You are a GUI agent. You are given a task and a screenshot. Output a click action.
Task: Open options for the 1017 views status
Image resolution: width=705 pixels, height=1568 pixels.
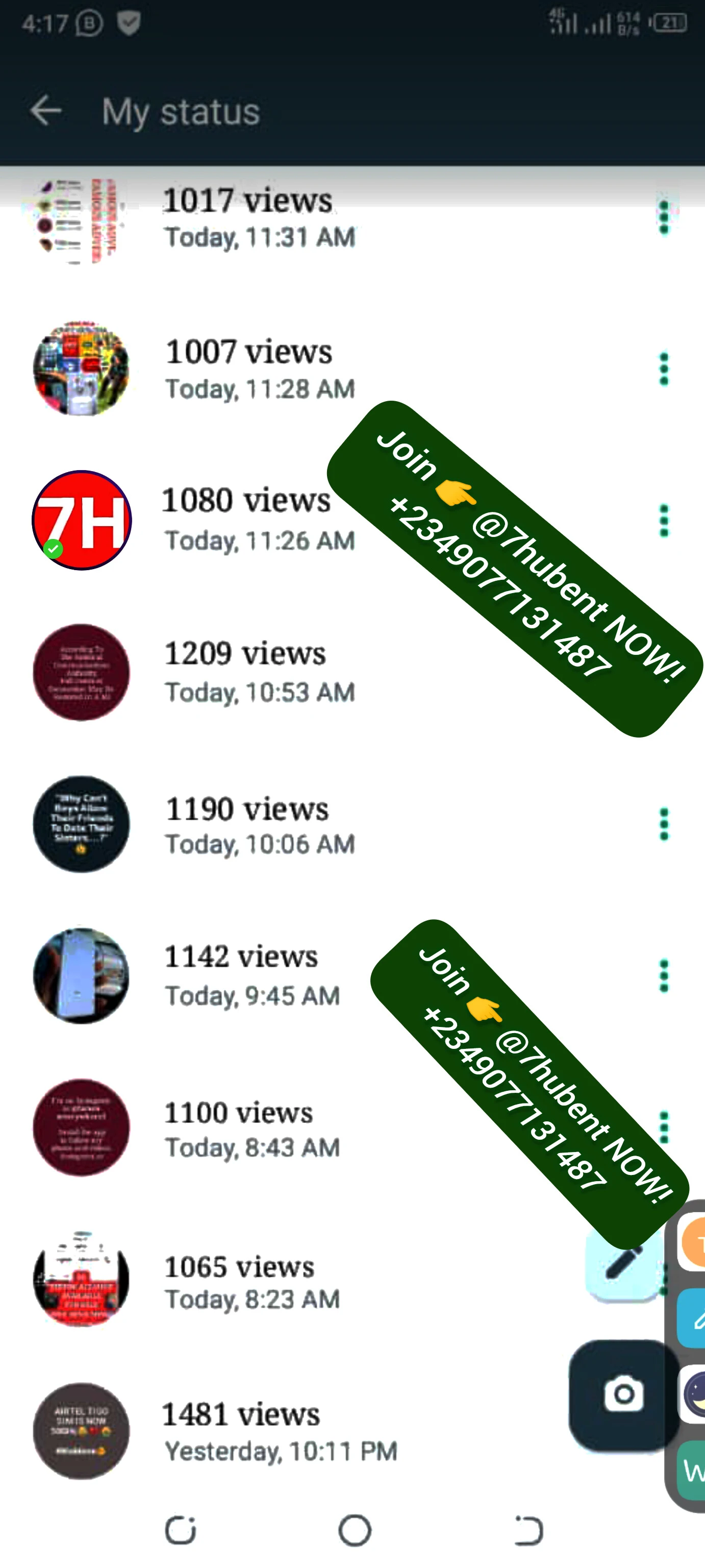[664, 217]
